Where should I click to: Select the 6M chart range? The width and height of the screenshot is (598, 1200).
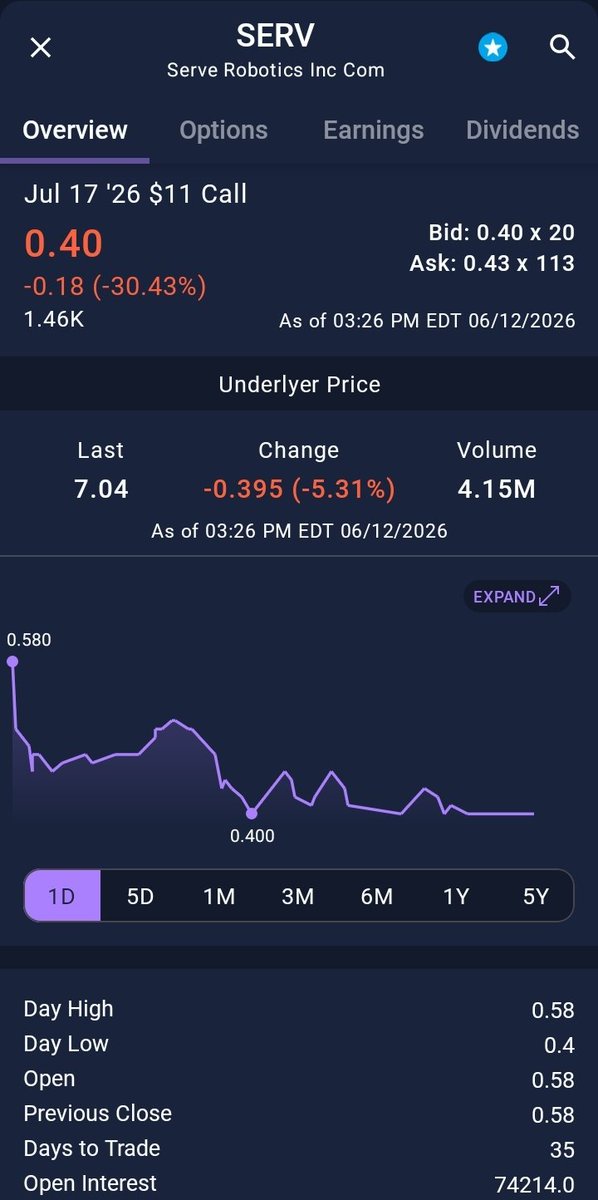point(377,896)
